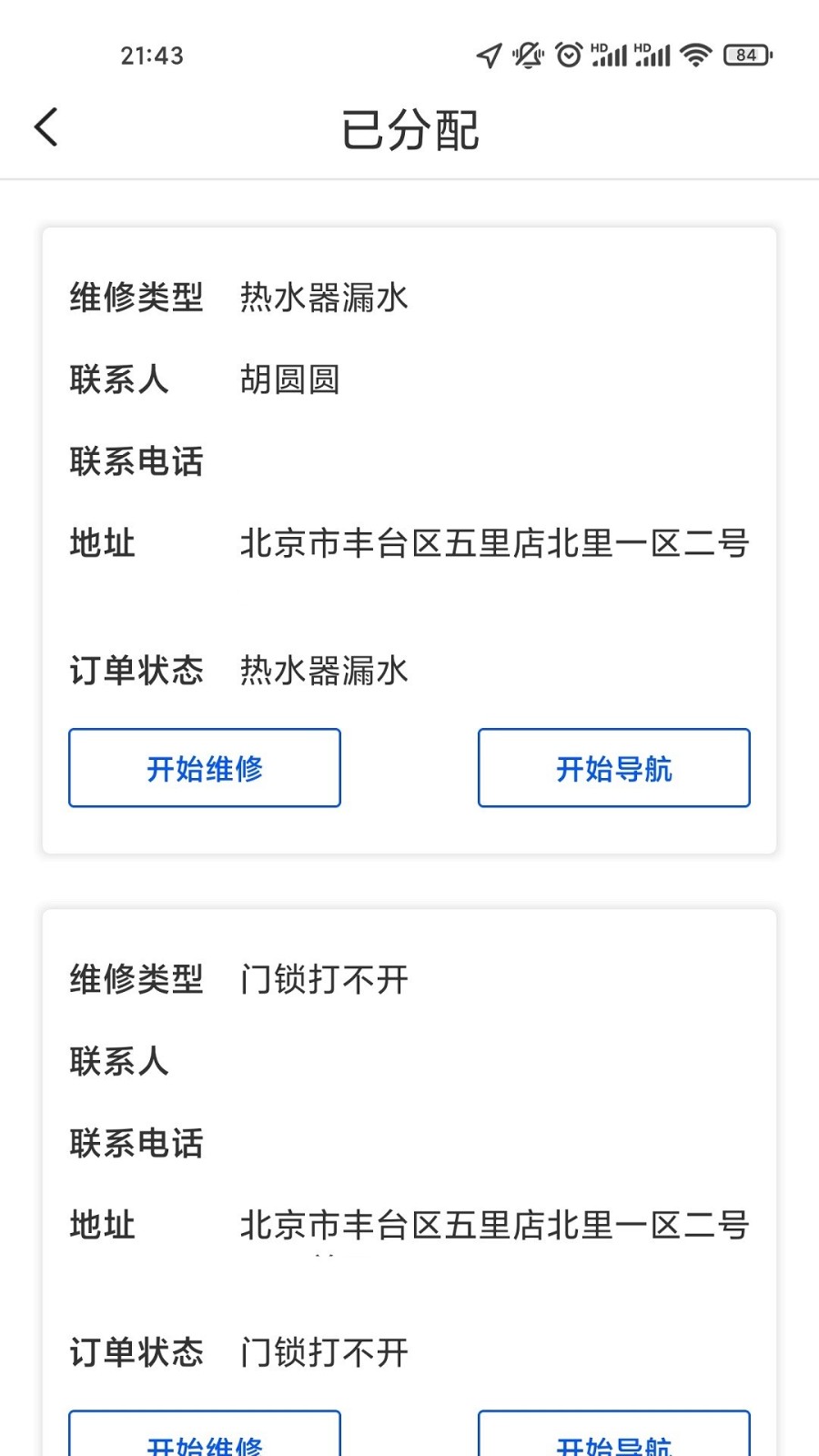Tap 开始导航 on the 热水器漏水 order

click(x=613, y=768)
